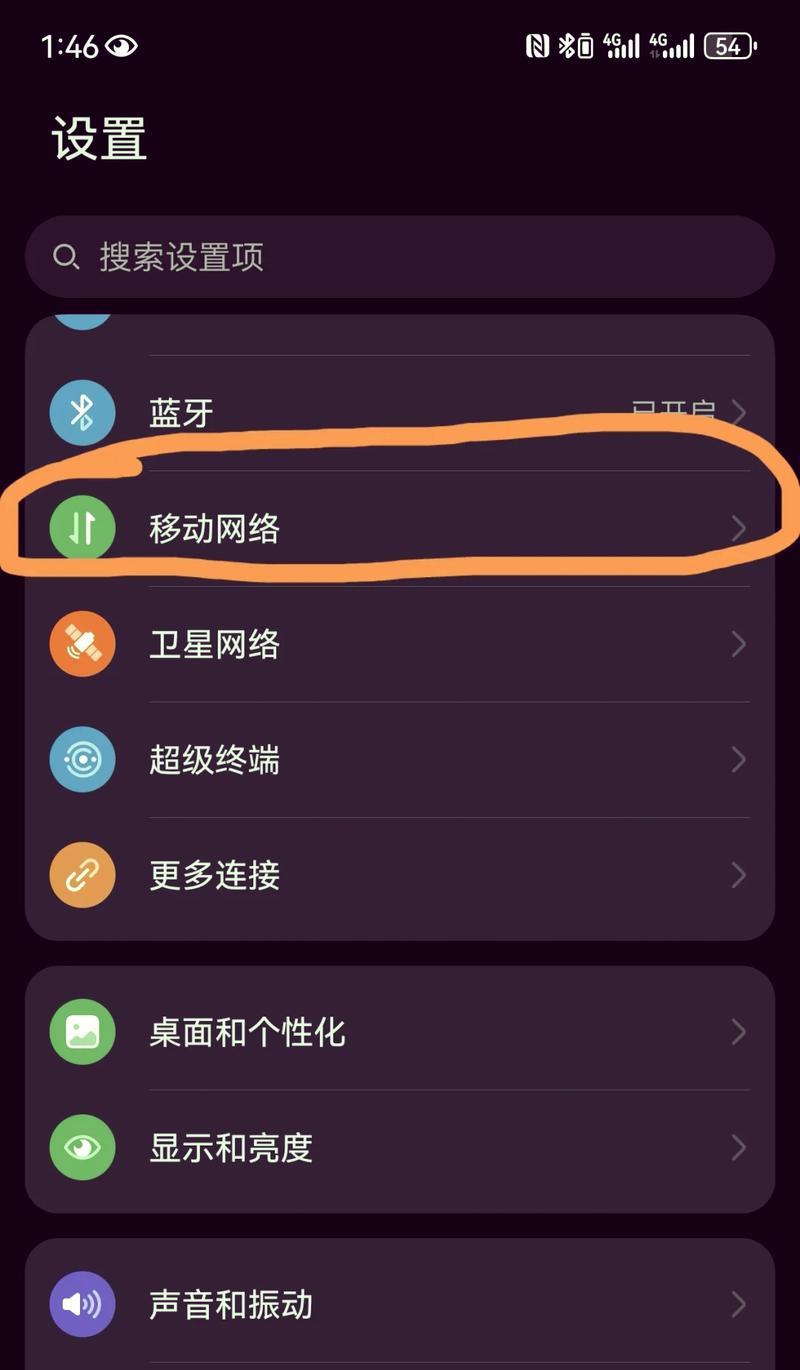
Task: Open 更多连接 settings
Action: tap(400, 875)
